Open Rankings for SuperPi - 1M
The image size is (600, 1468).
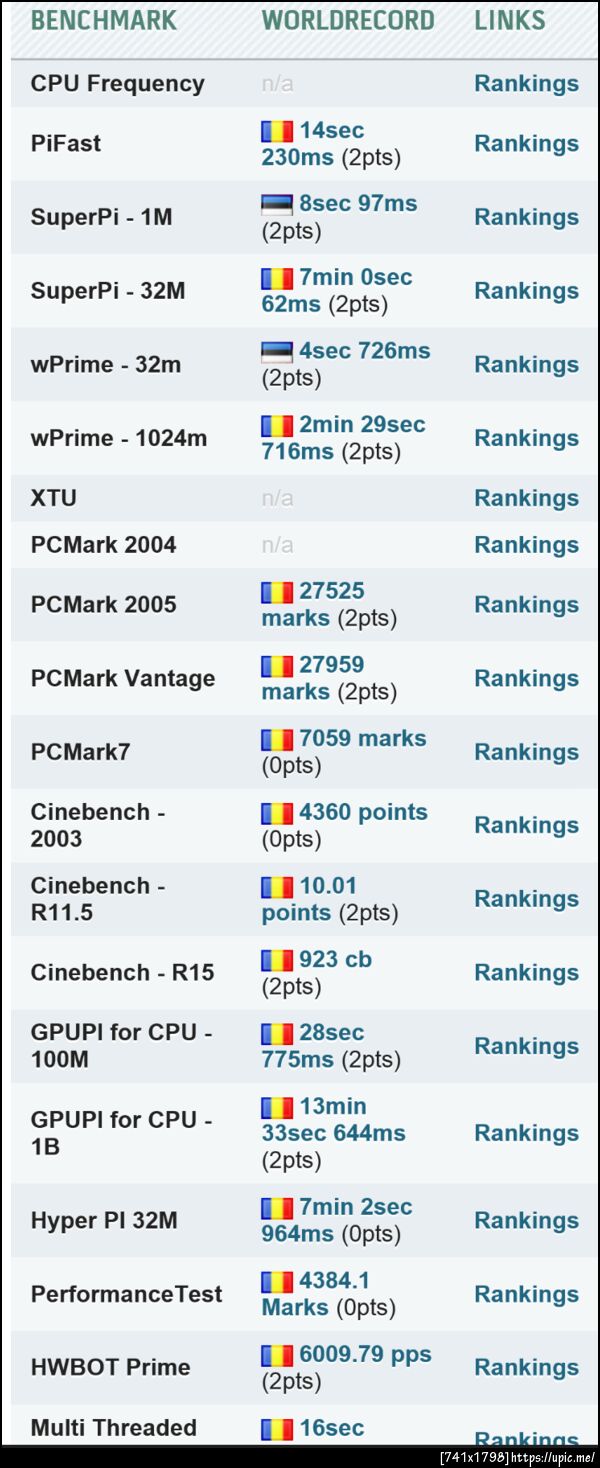pos(526,217)
